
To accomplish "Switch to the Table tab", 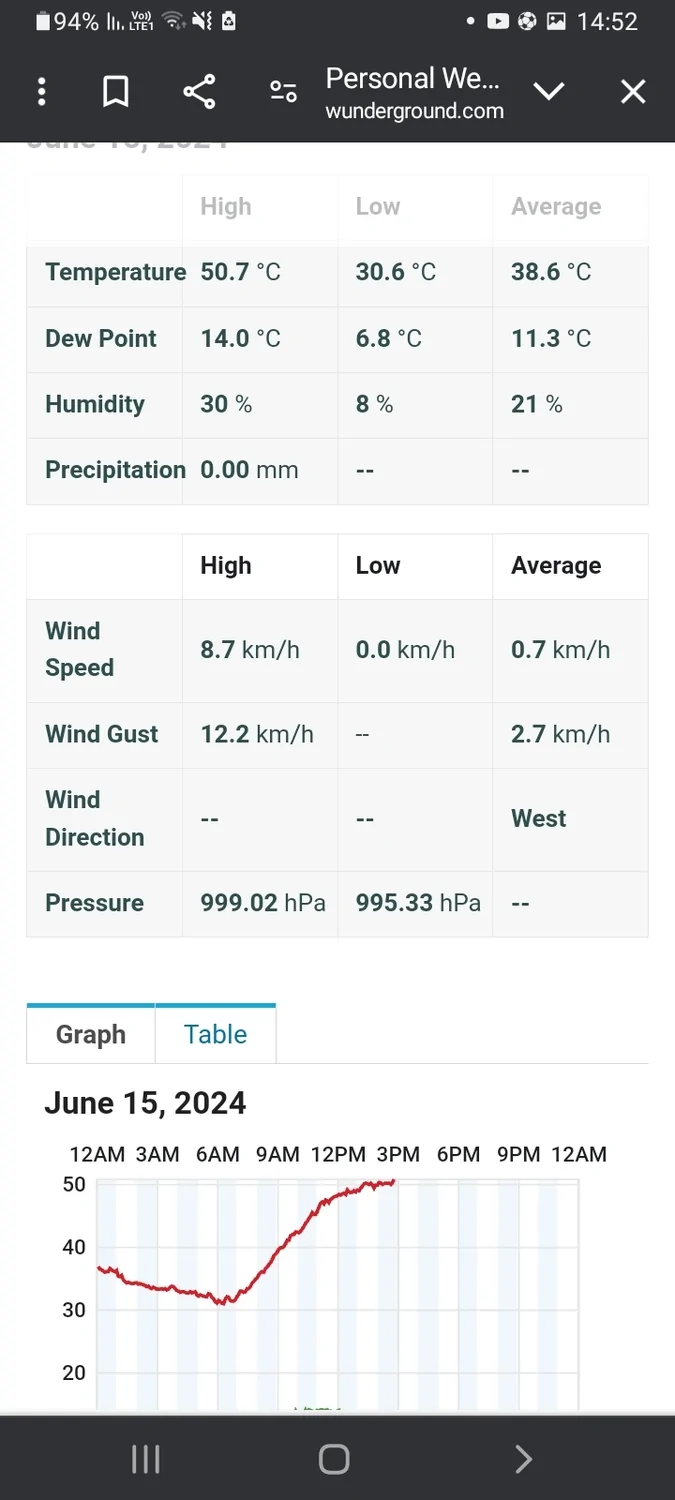I will pyautogui.click(x=215, y=1034).
